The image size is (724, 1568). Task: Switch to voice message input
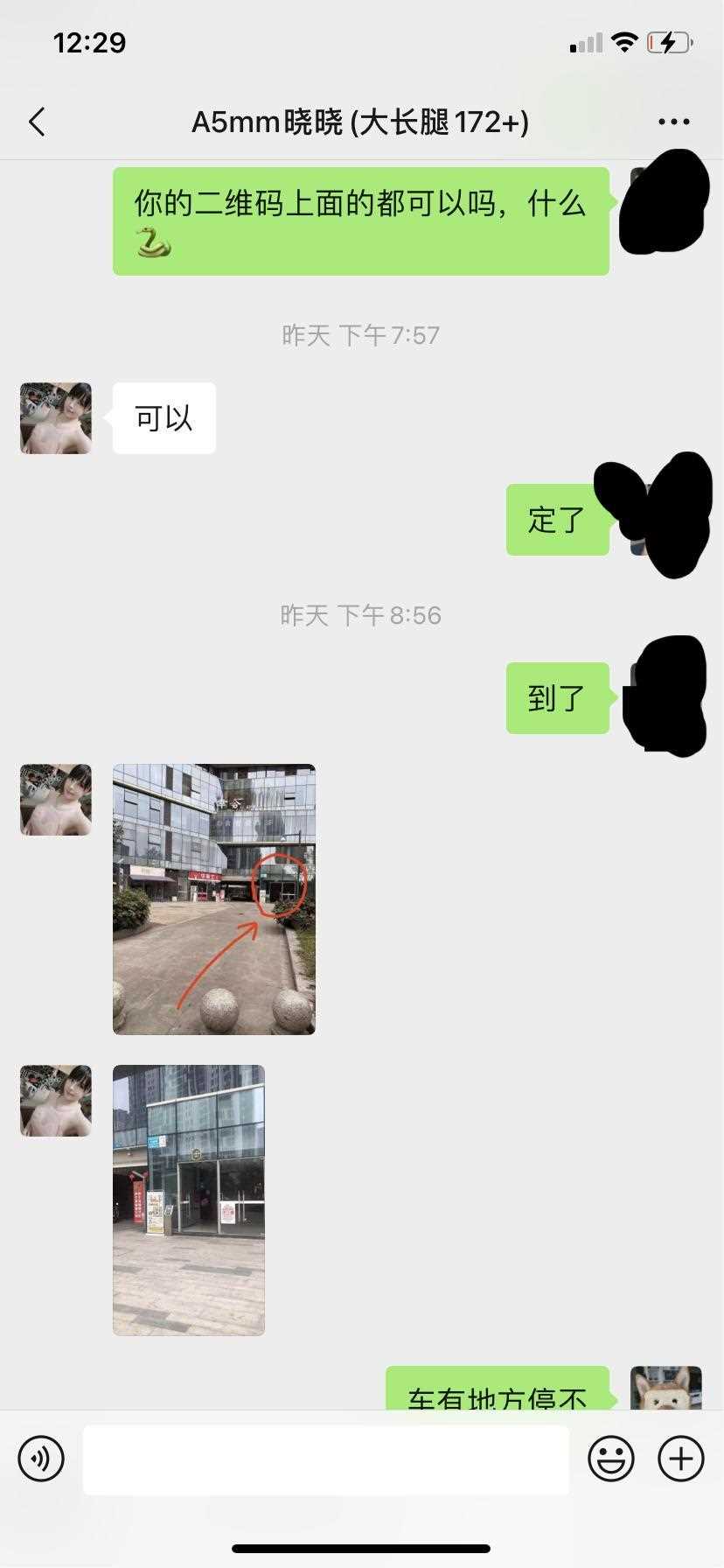tap(41, 1459)
